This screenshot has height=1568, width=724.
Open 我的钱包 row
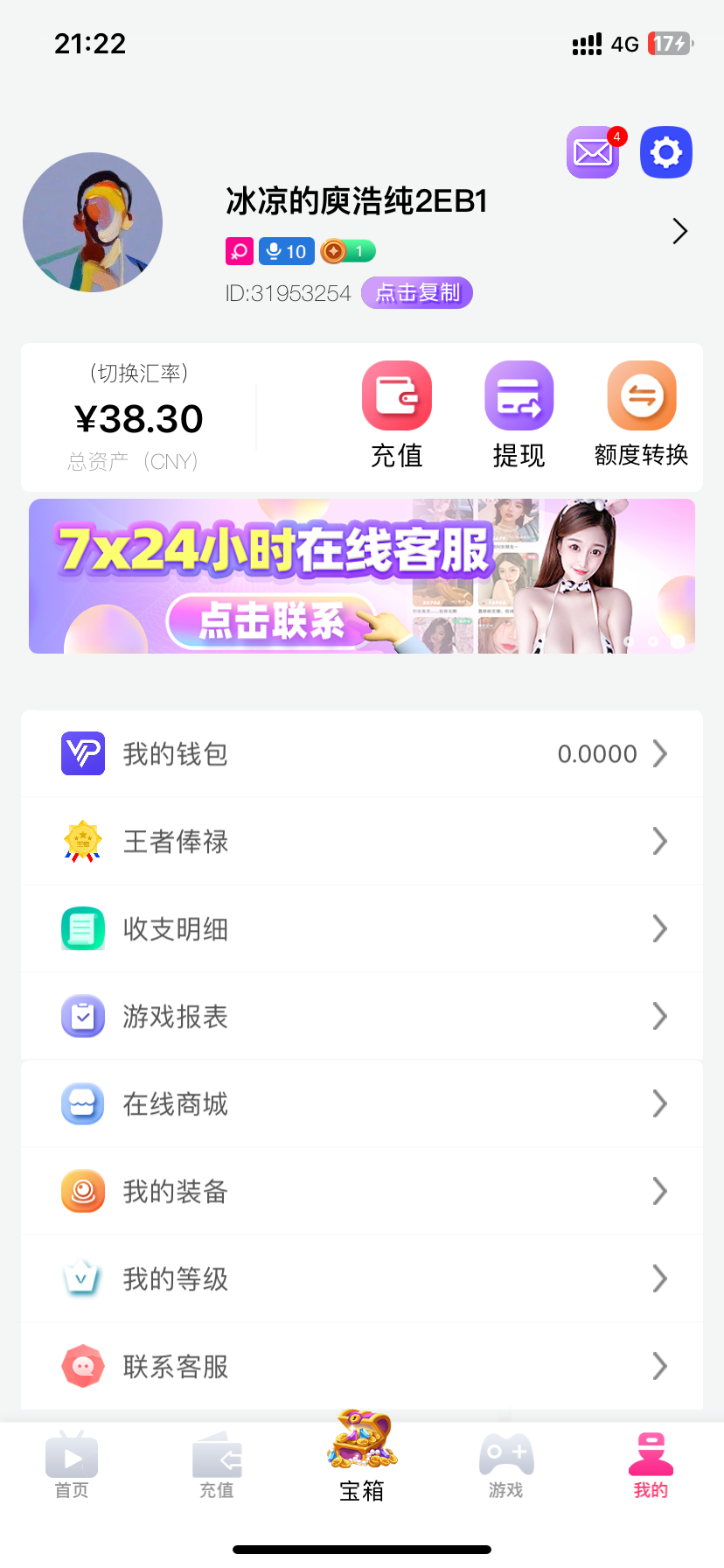point(362,753)
